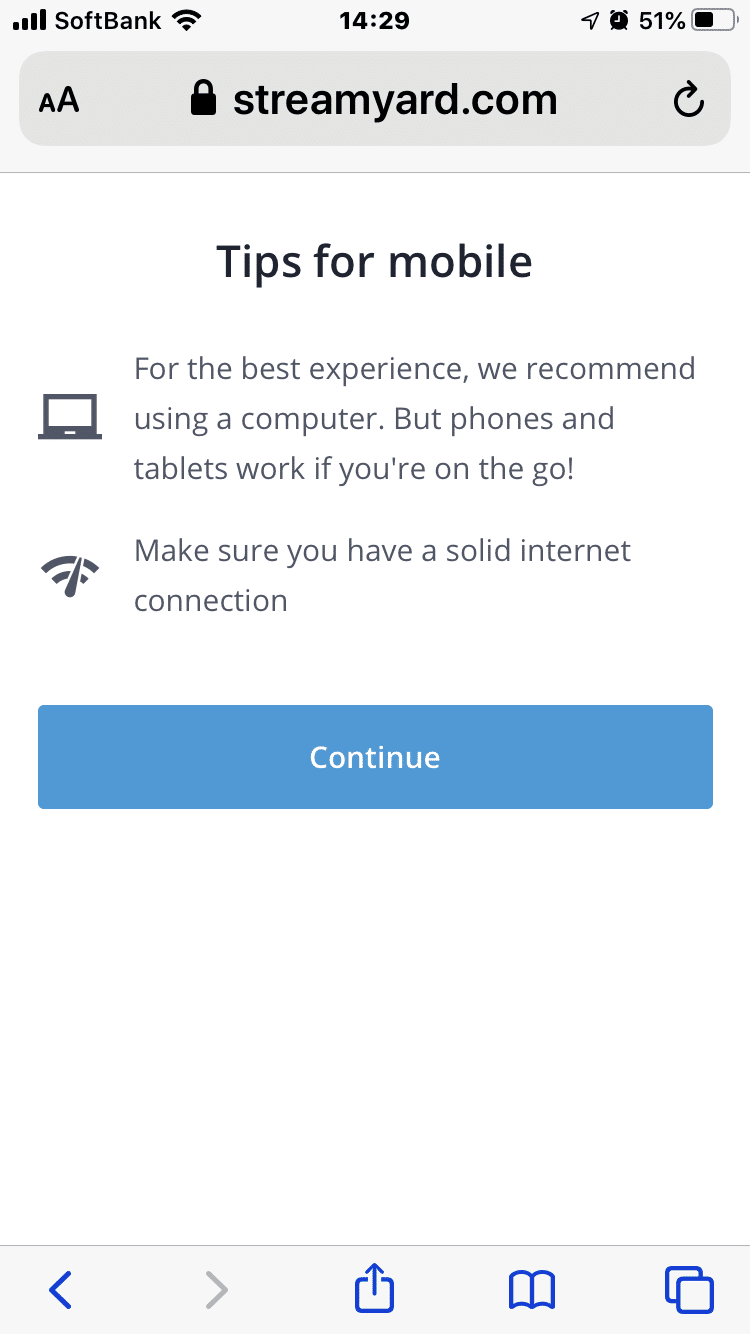
Task: Show all open tabs
Action: point(688,1289)
